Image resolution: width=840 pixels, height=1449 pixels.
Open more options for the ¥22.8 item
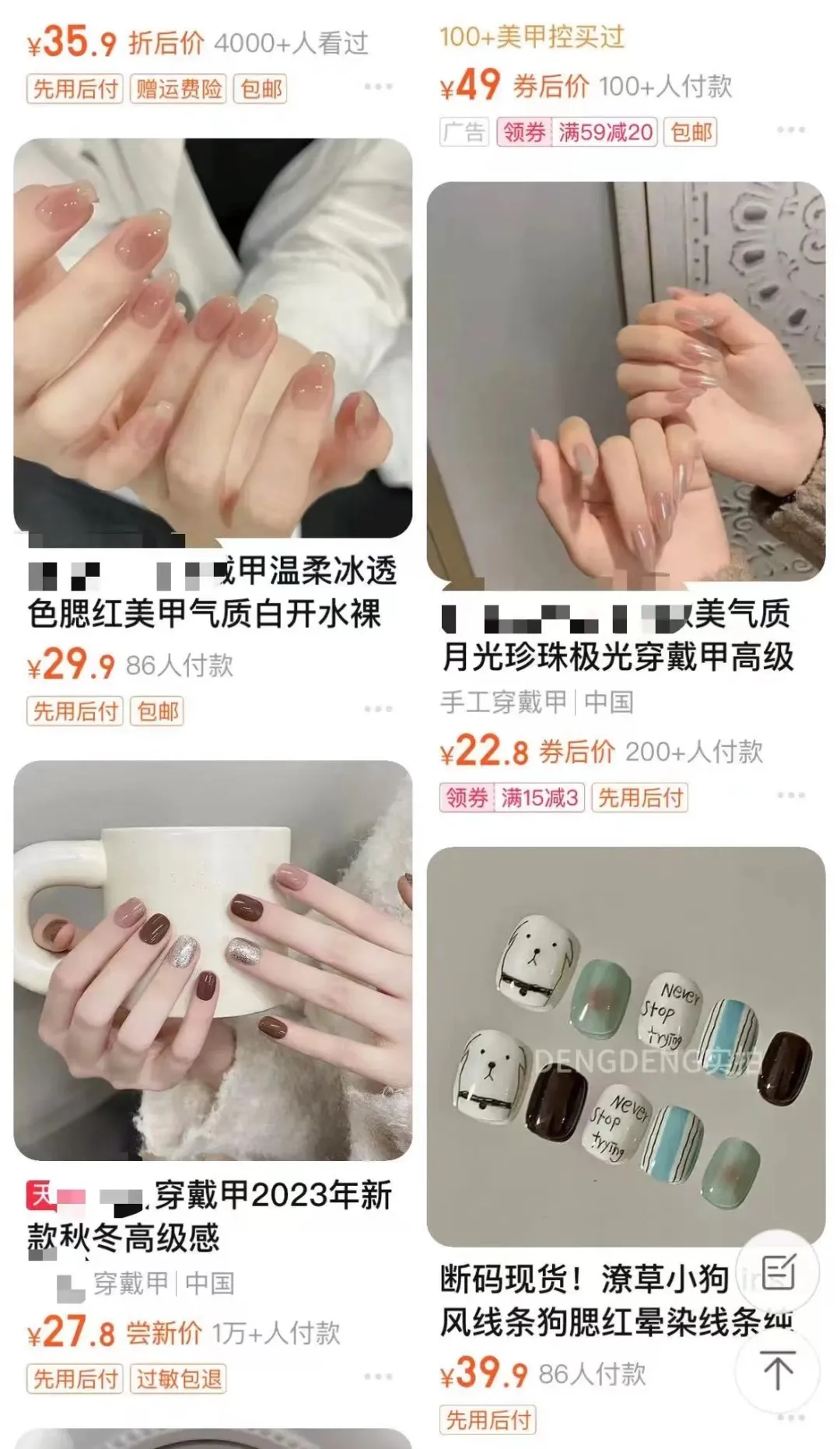(790, 795)
